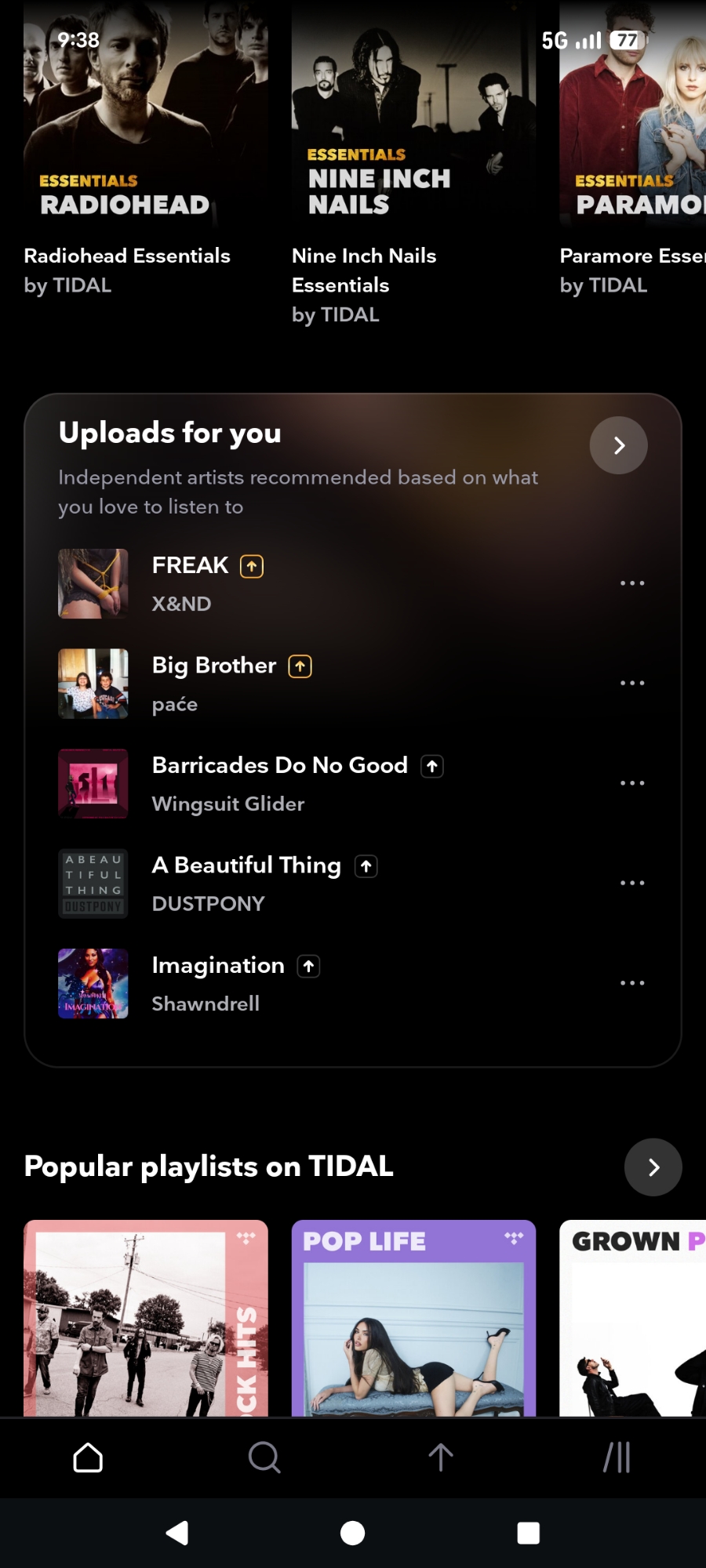The image size is (706, 1568).
Task: Open more options for A Beautiful Thing
Action: [x=632, y=883]
